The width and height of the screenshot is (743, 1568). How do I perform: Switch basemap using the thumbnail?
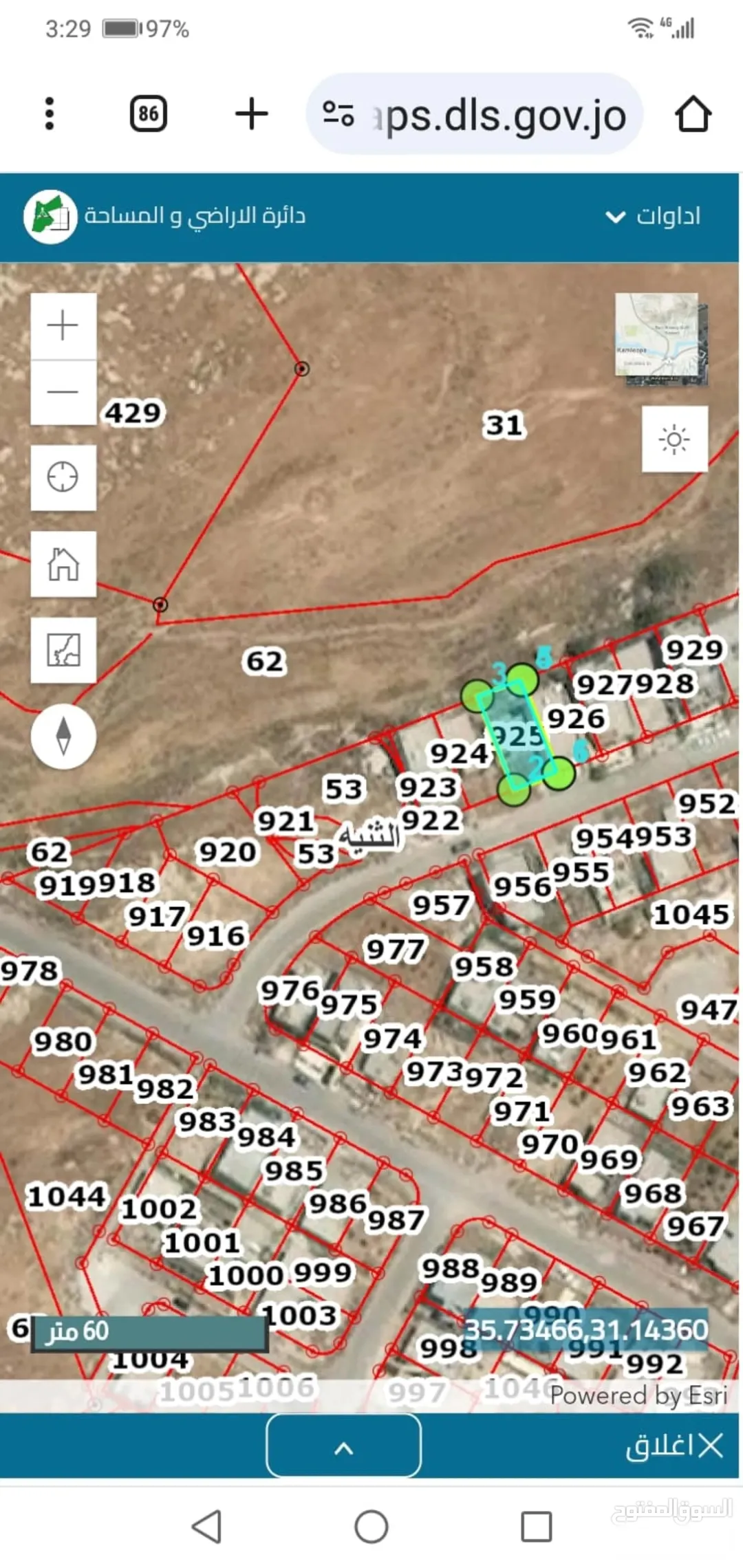660,338
